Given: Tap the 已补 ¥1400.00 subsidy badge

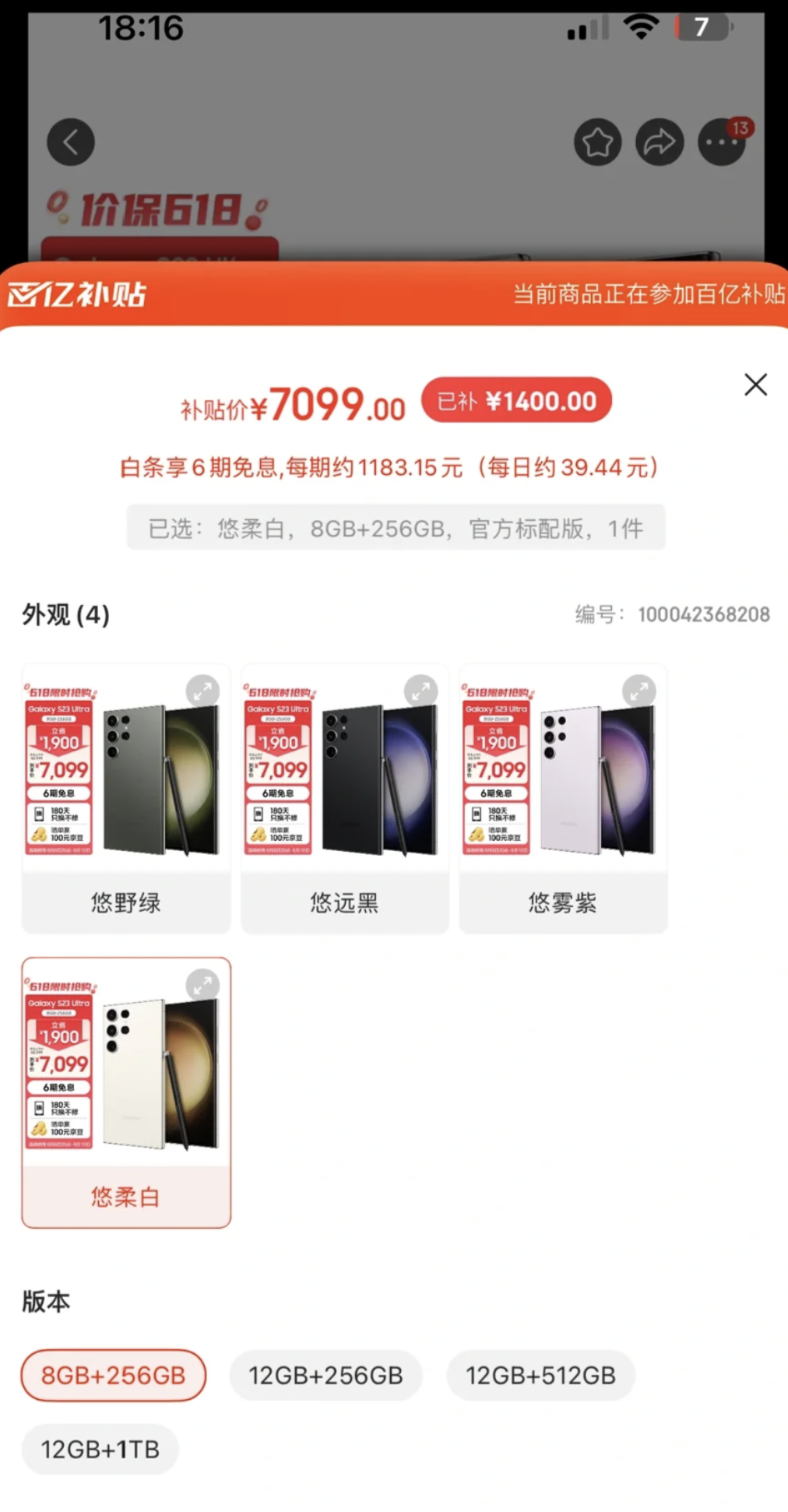Looking at the screenshot, I should [x=515, y=399].
